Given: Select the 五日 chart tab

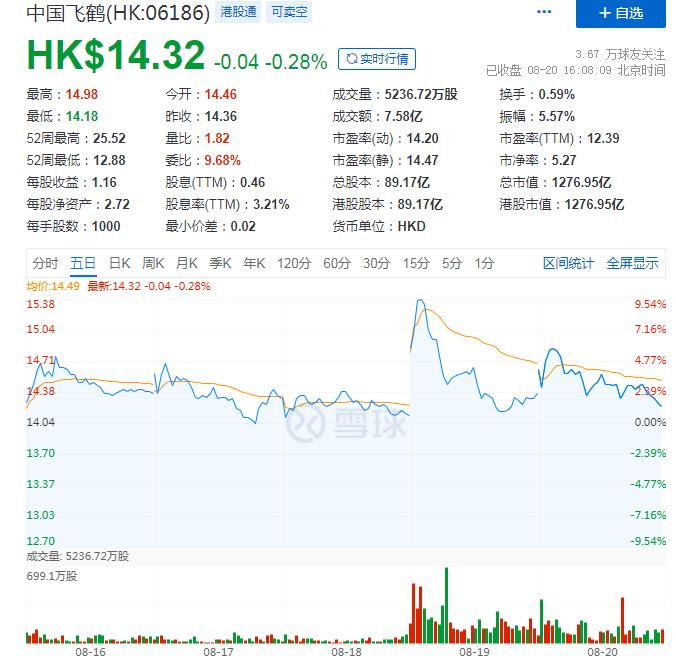Looking at the screenshot, I should pyautogui.click(x=83, y=263).
